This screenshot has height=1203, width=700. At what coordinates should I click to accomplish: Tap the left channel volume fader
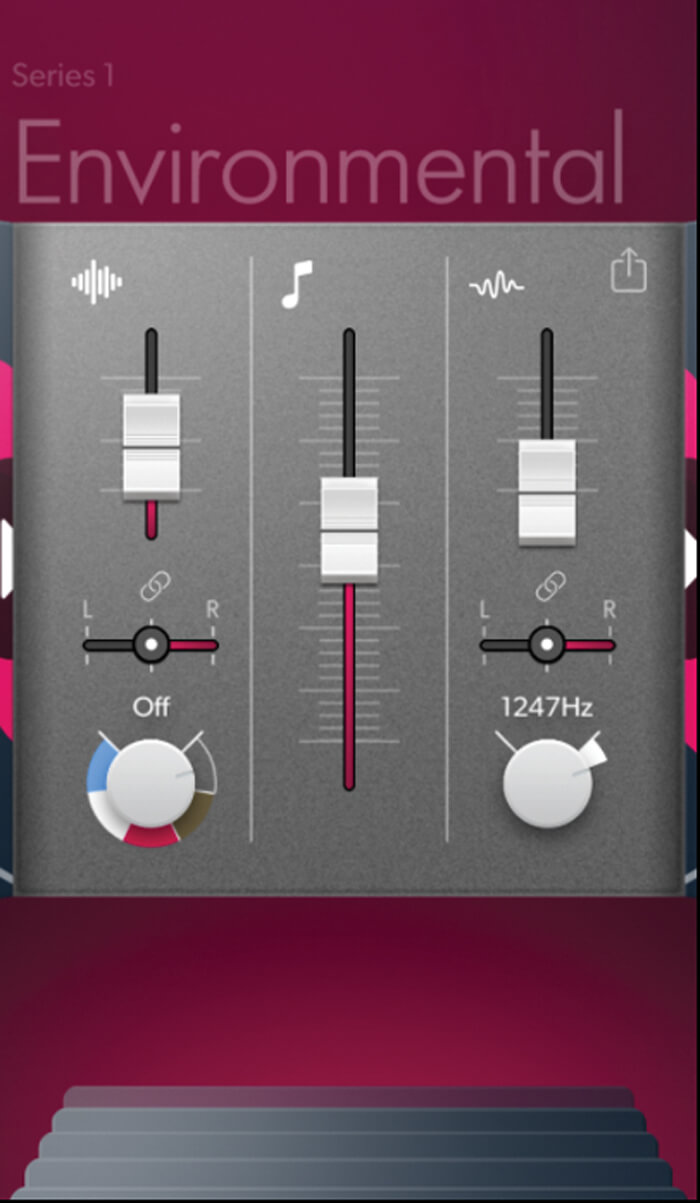point(151,446)
